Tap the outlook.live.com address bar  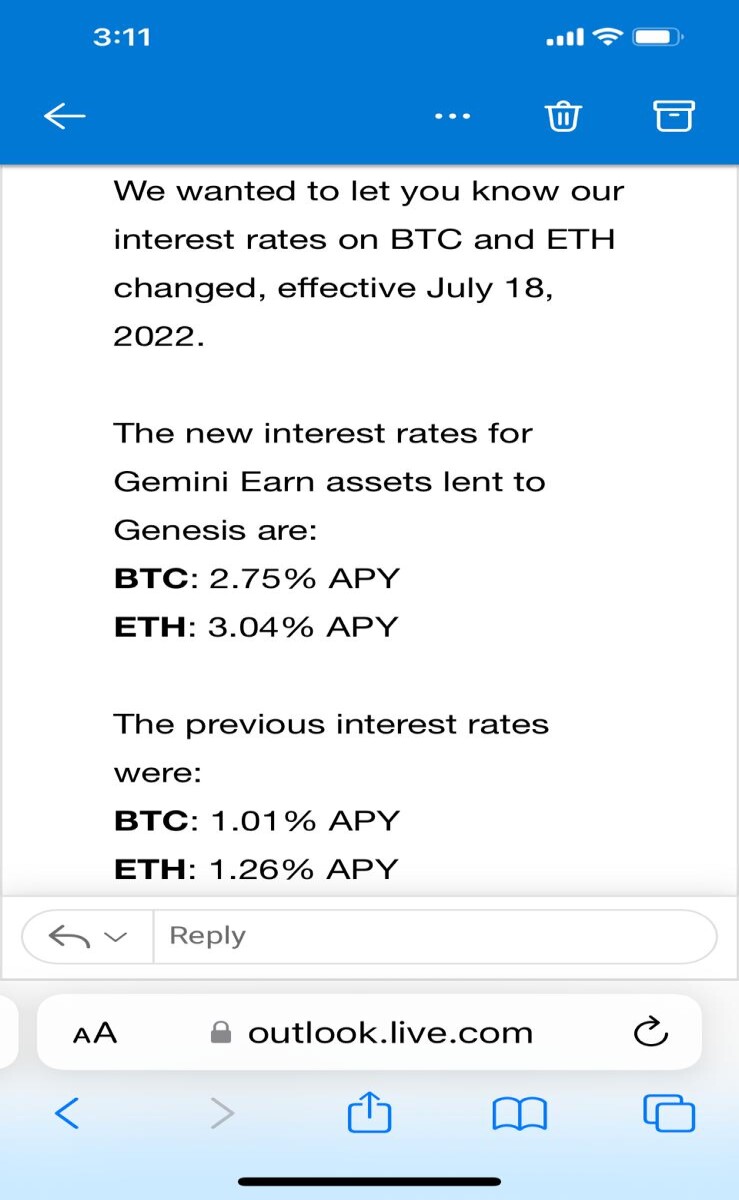(372, 1033)
